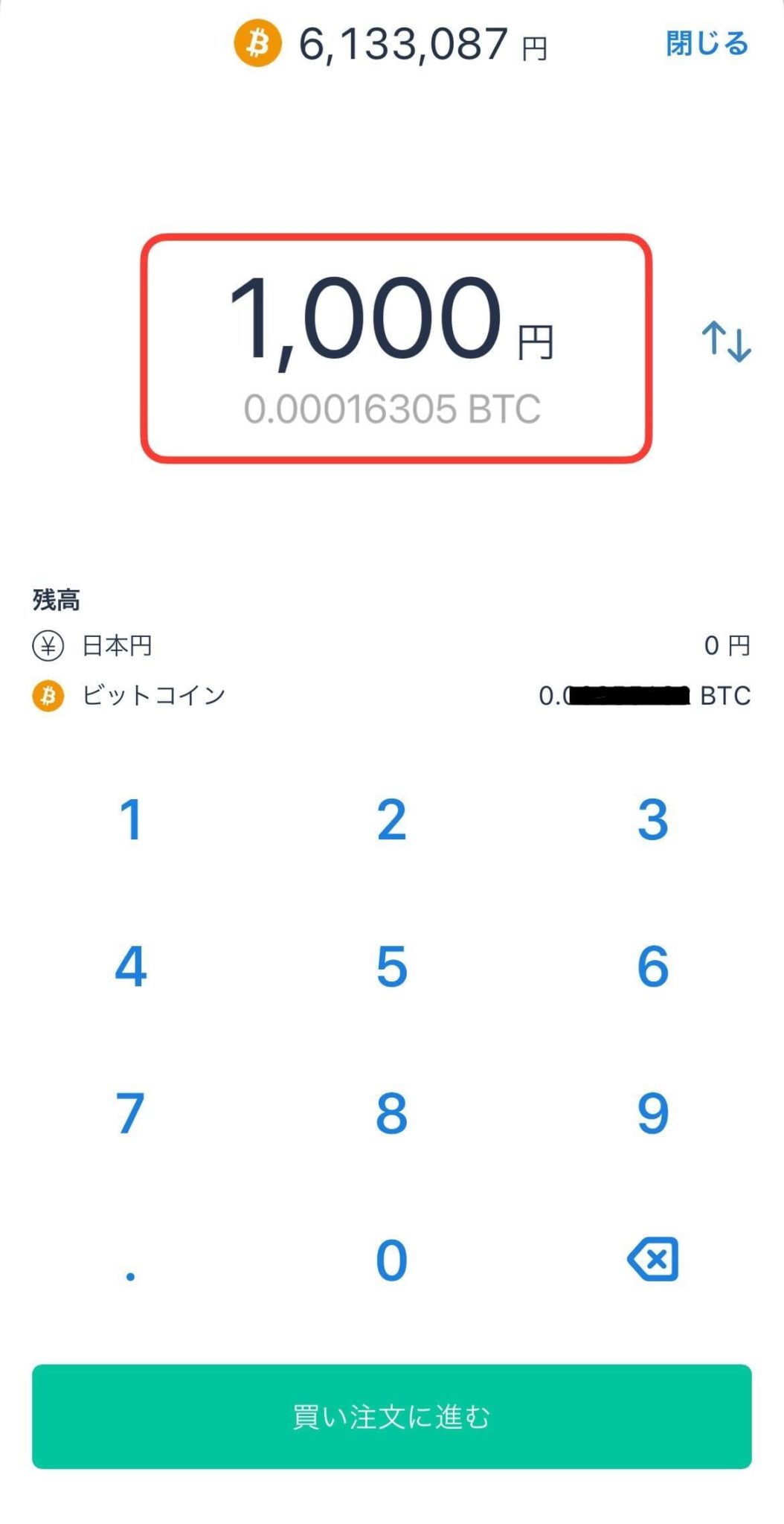784x1524 pixels.
Task: Tap the currency swap arrows icon
Action: (725, 342)
